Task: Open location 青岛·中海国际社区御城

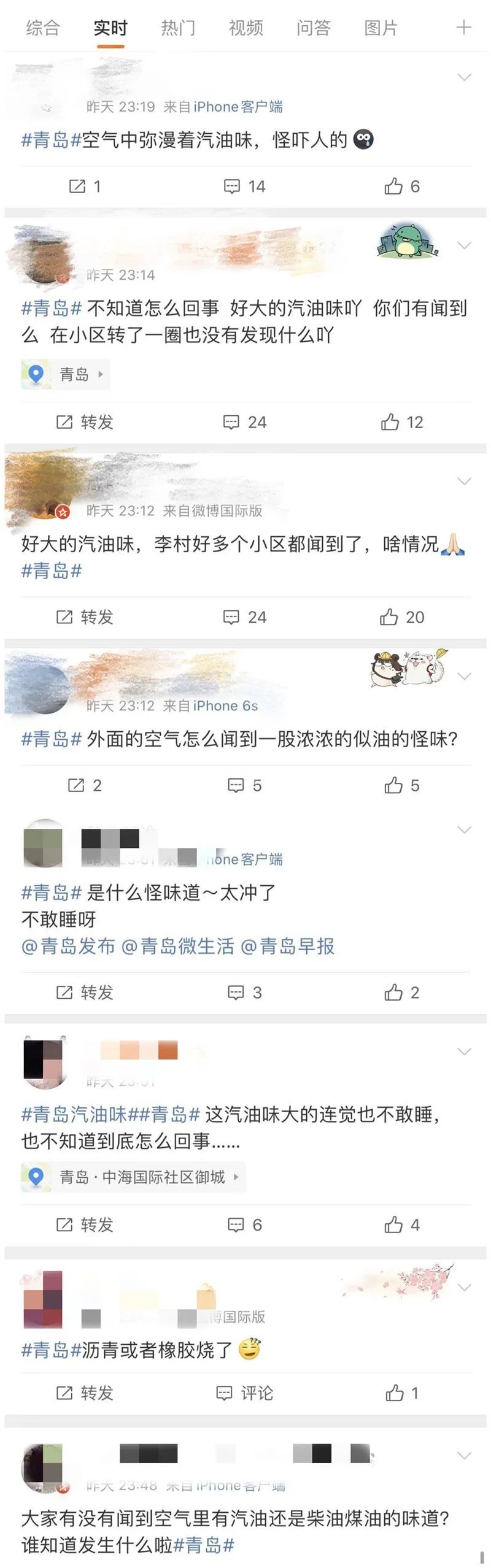Action: coord(133,1177)
